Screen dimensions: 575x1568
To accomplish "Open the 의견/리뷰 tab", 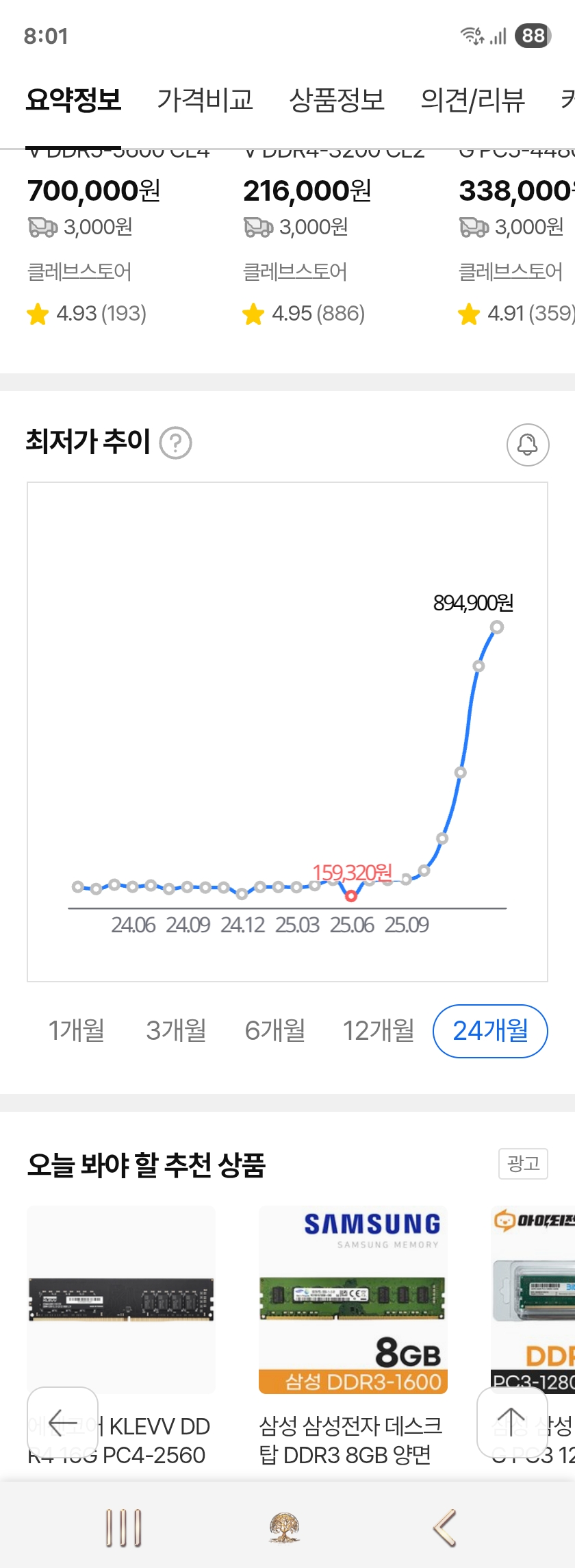I will tap(474, 99).
